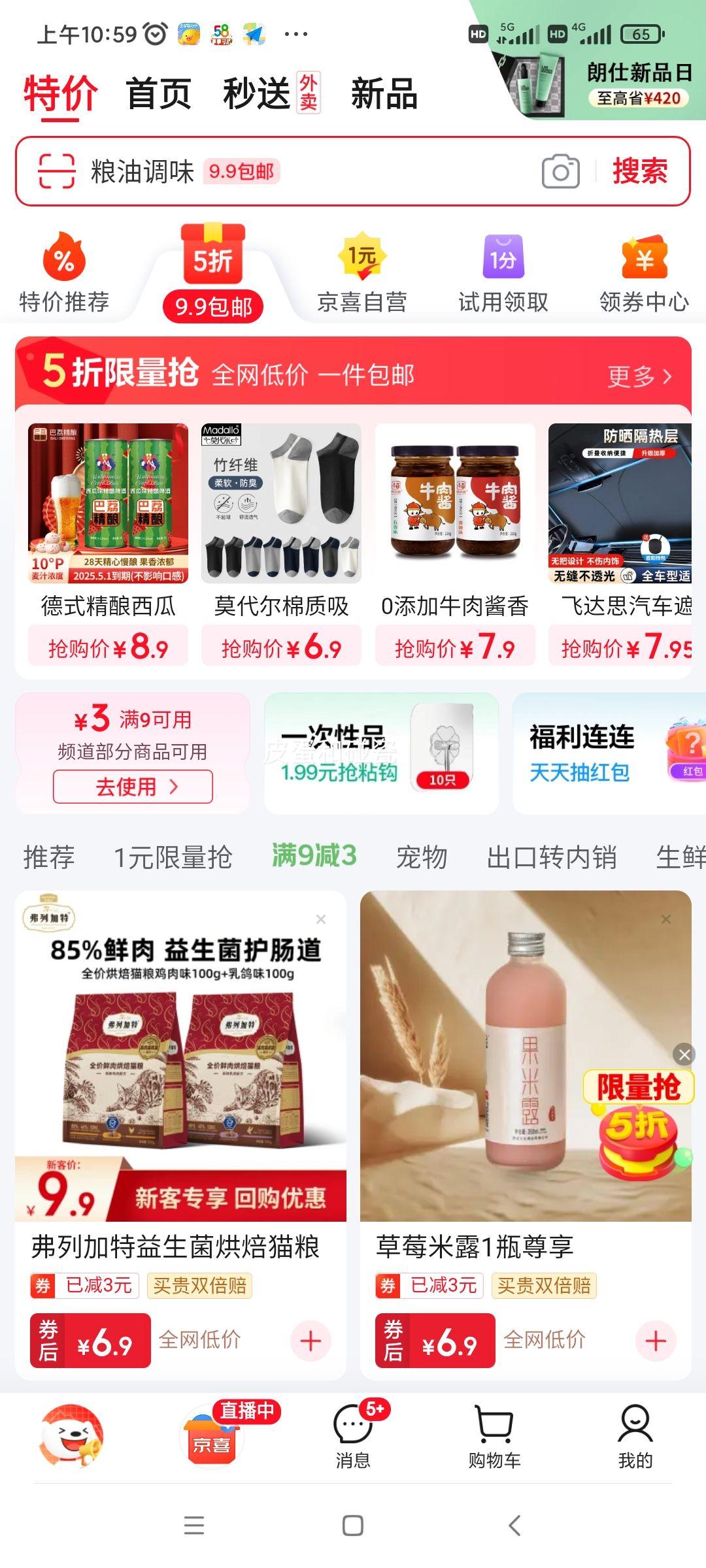Dismiss the floating 限量抢 5折 badge

(x=684, y=1054)
